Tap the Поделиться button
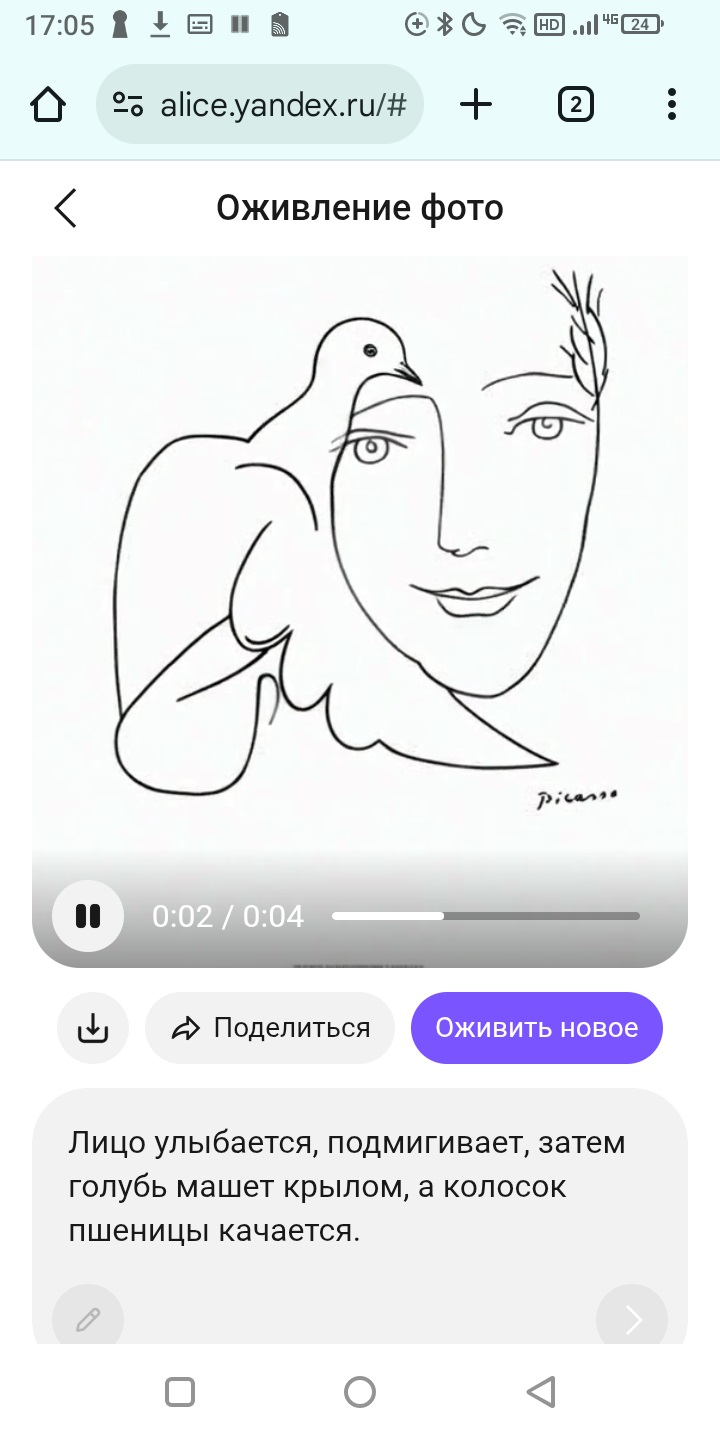Screen dimensions: 720x1440 [x=270, y=1028]
